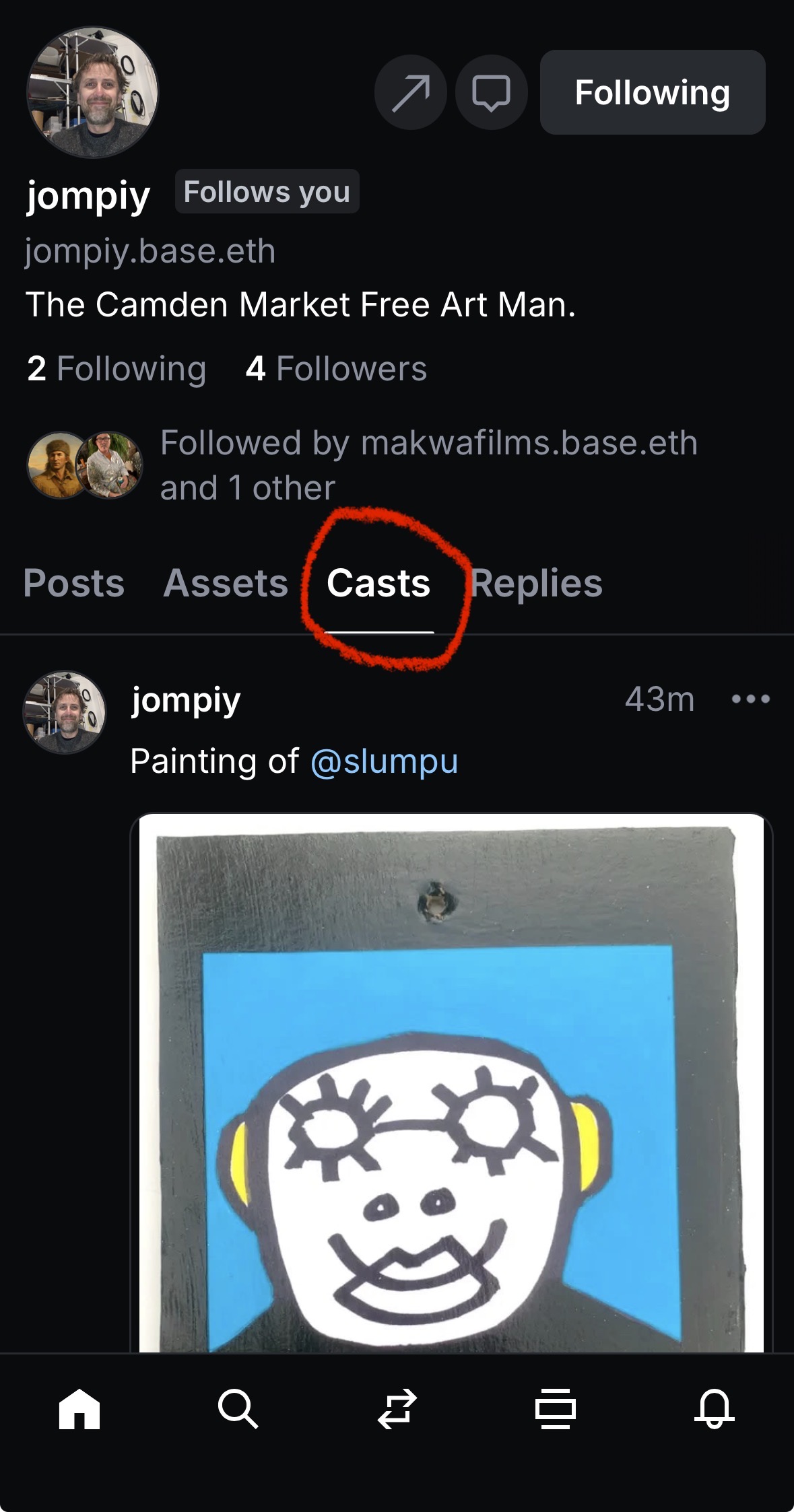
Task: Open the share arrow icon
Action: (410, 92)
